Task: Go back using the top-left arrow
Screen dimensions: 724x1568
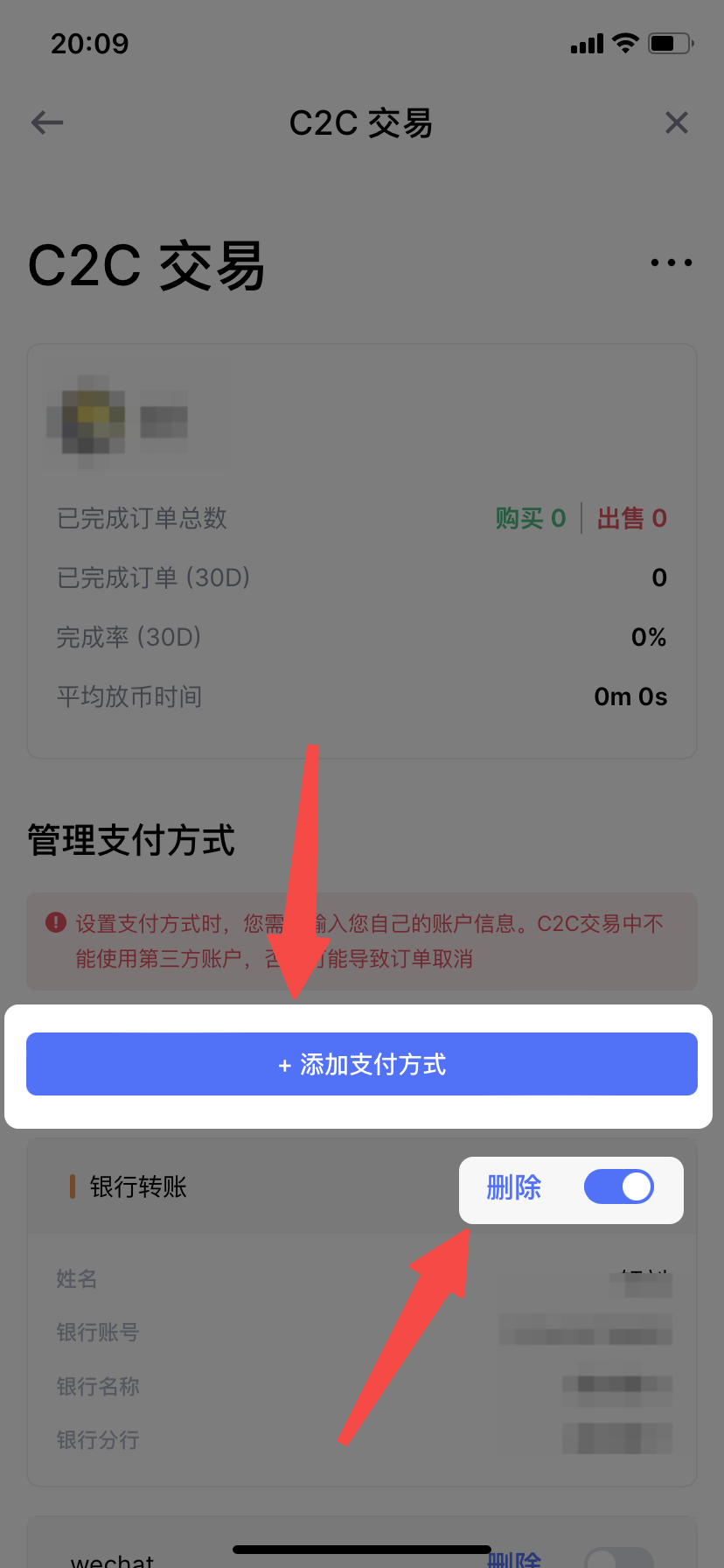Action: pos(47,122)
